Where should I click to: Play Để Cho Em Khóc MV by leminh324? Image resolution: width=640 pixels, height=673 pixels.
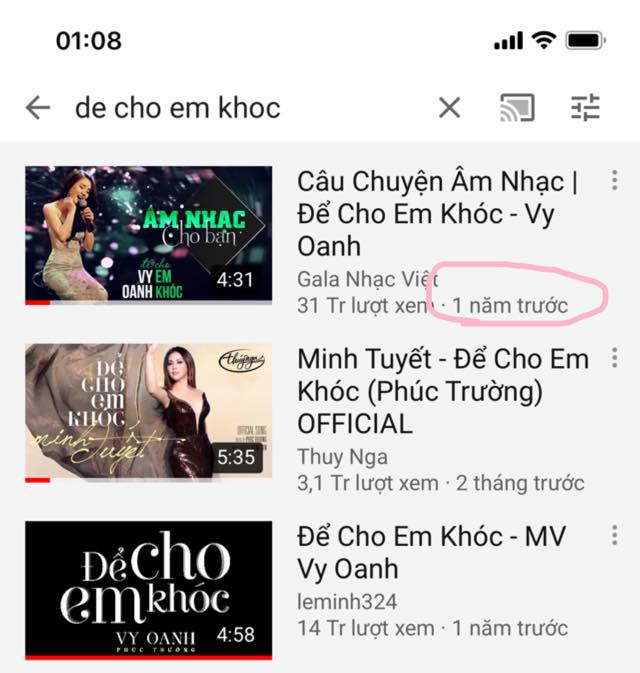(x=148, y=590)
